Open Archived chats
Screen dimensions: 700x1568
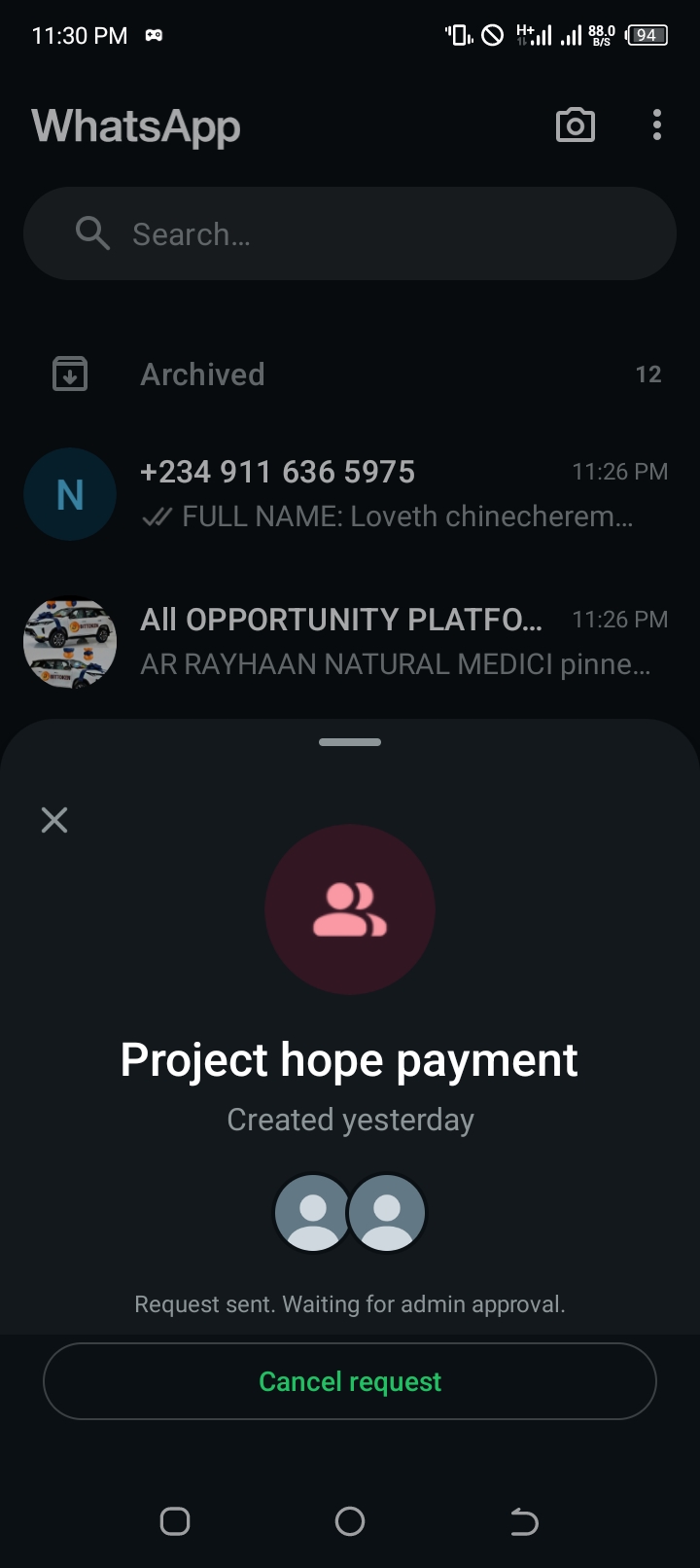pyautogui.click(x=350, y=374)
